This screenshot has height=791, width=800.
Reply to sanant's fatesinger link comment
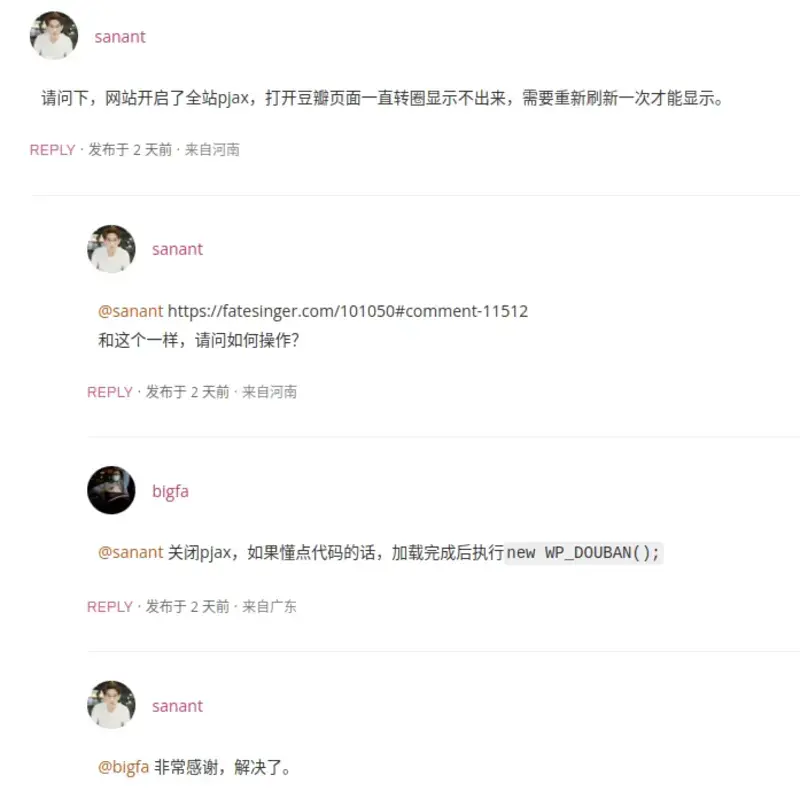(110, 392)
